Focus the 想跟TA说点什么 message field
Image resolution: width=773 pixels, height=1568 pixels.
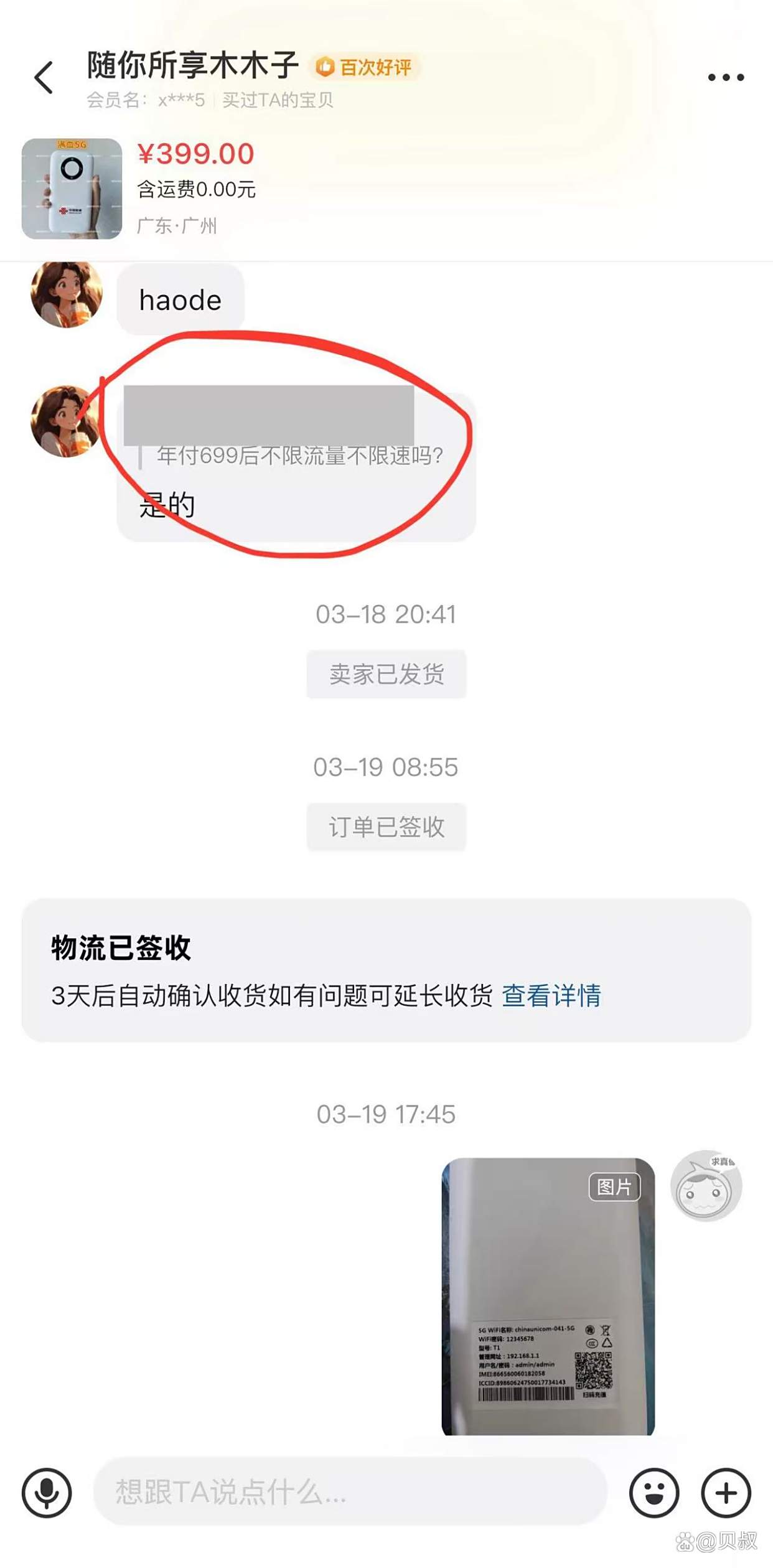click(x=349, y=1491)
